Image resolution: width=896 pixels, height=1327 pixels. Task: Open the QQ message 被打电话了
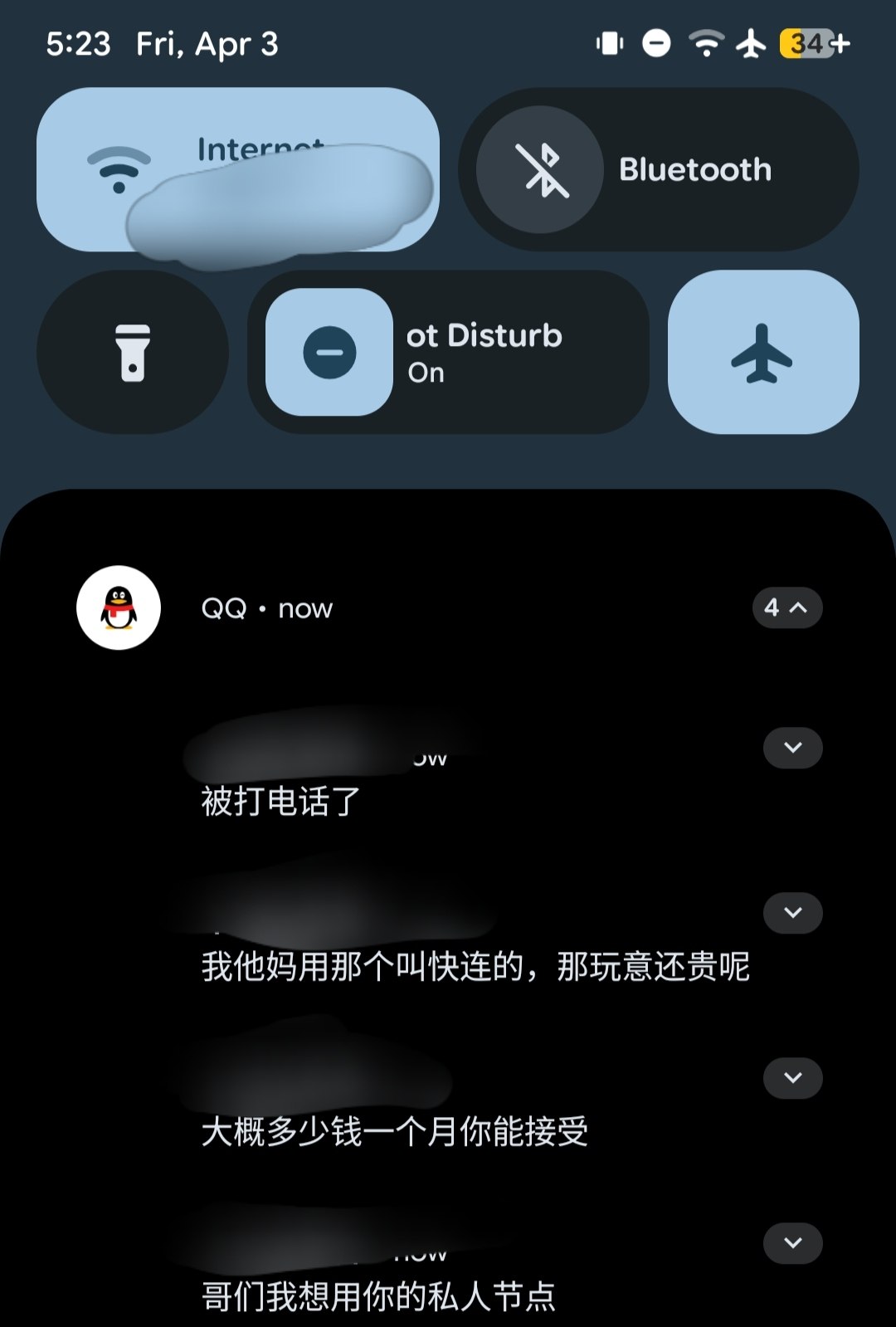point(280,802)
